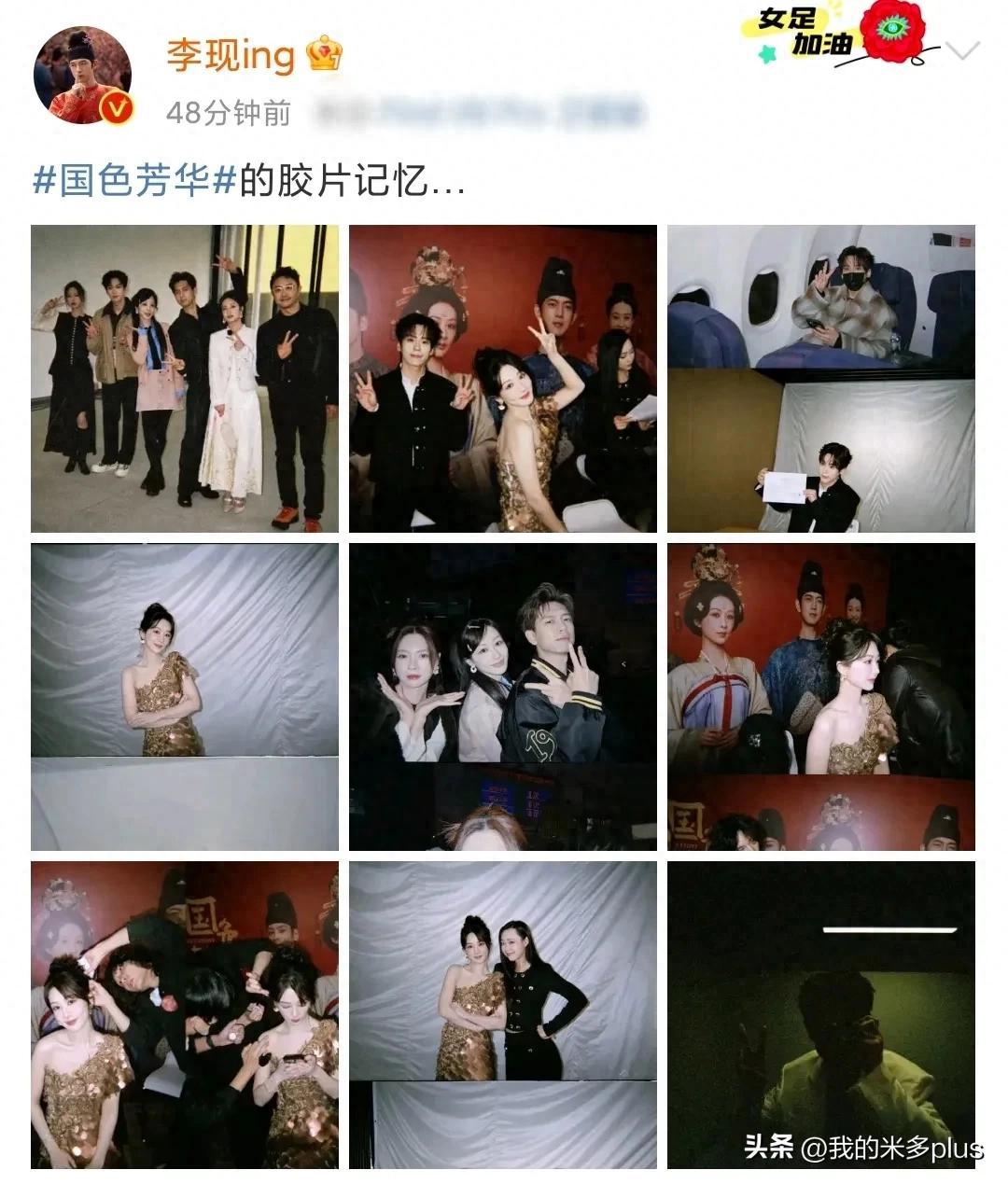Expand the post options chevron
The height and width of the screenshot is (1184, 1008).
[961, 51]
